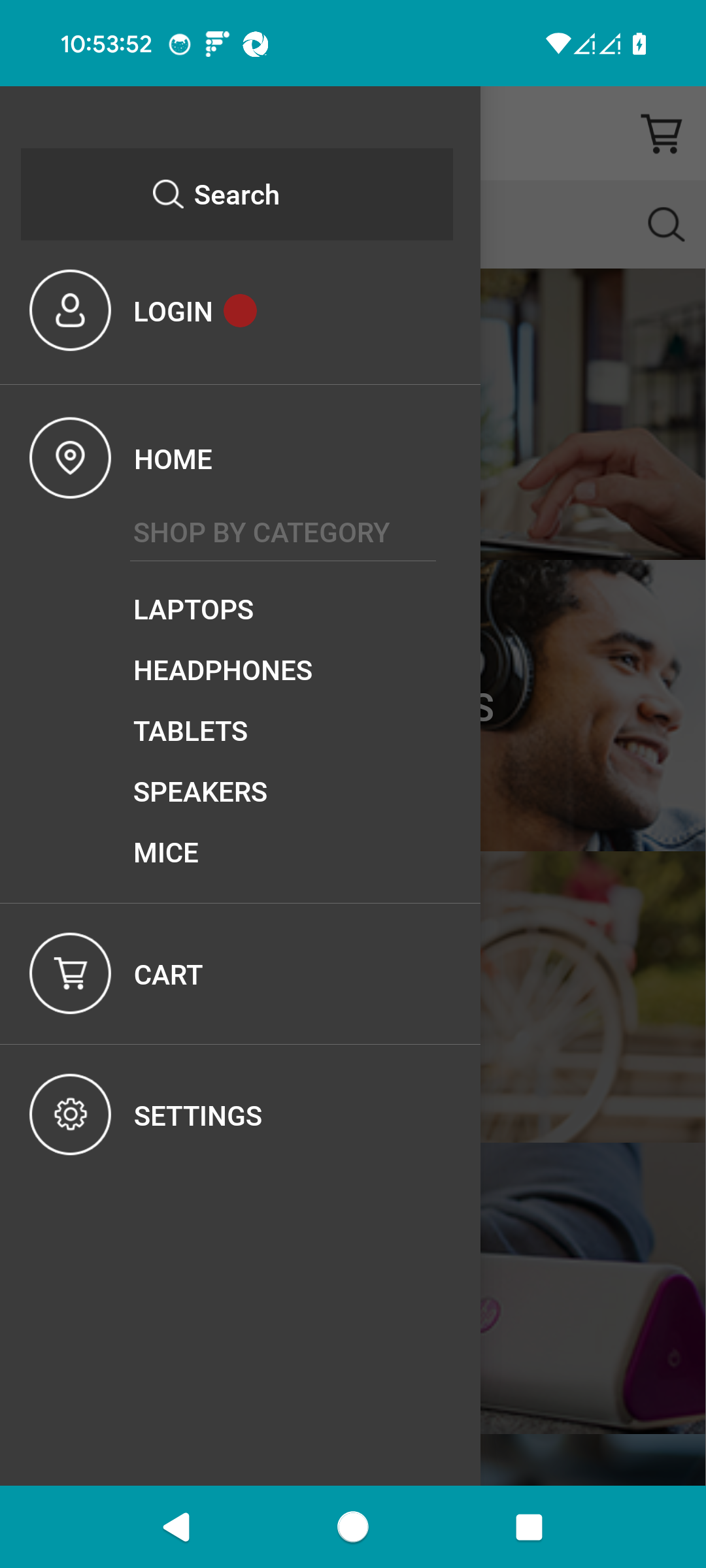Go to Home from the drawer
Viewport: 706px width, 1568px height.
pyautogui.click(x=173, y=459)
